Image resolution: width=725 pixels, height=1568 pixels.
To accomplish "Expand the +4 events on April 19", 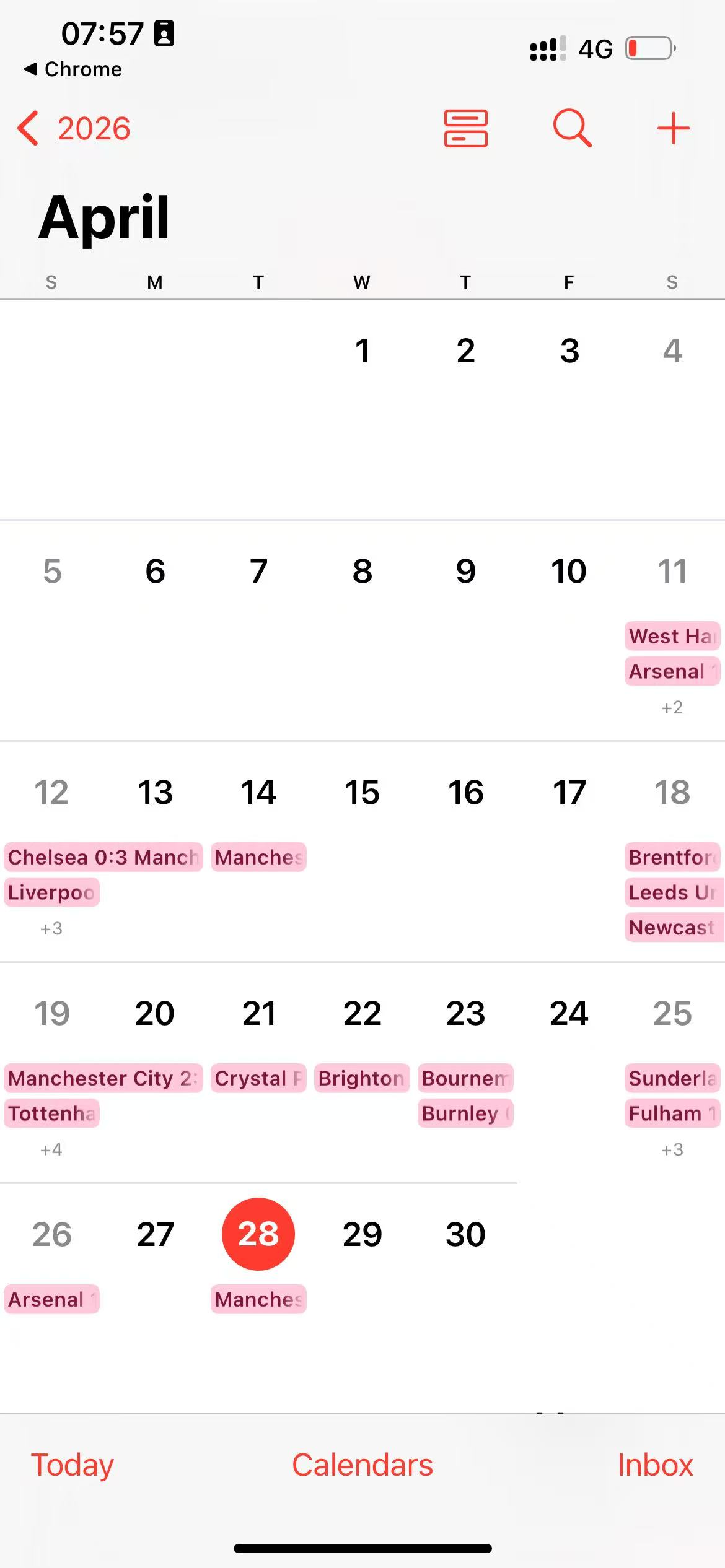I will [51, 1149].
